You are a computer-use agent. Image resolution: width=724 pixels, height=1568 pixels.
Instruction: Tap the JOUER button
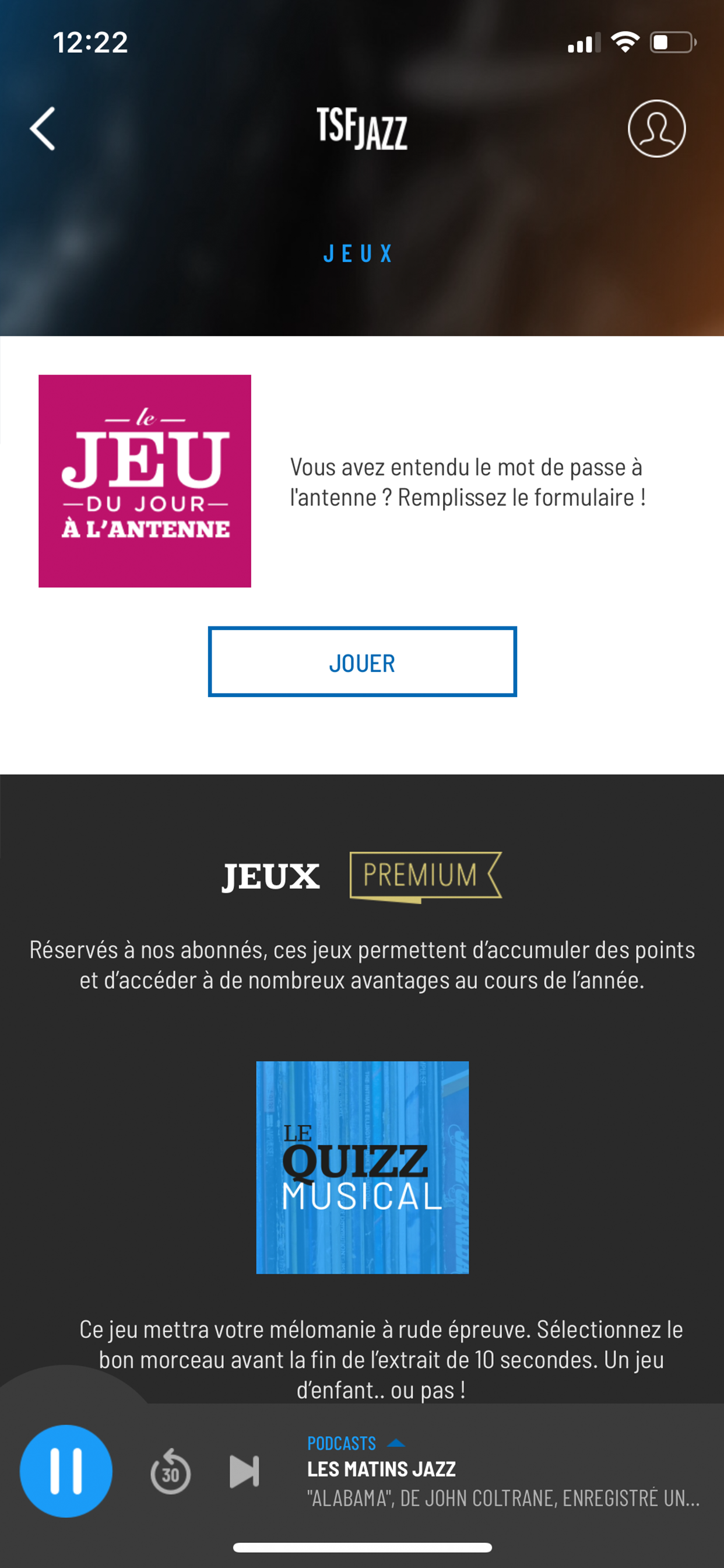tap(362, 661)
